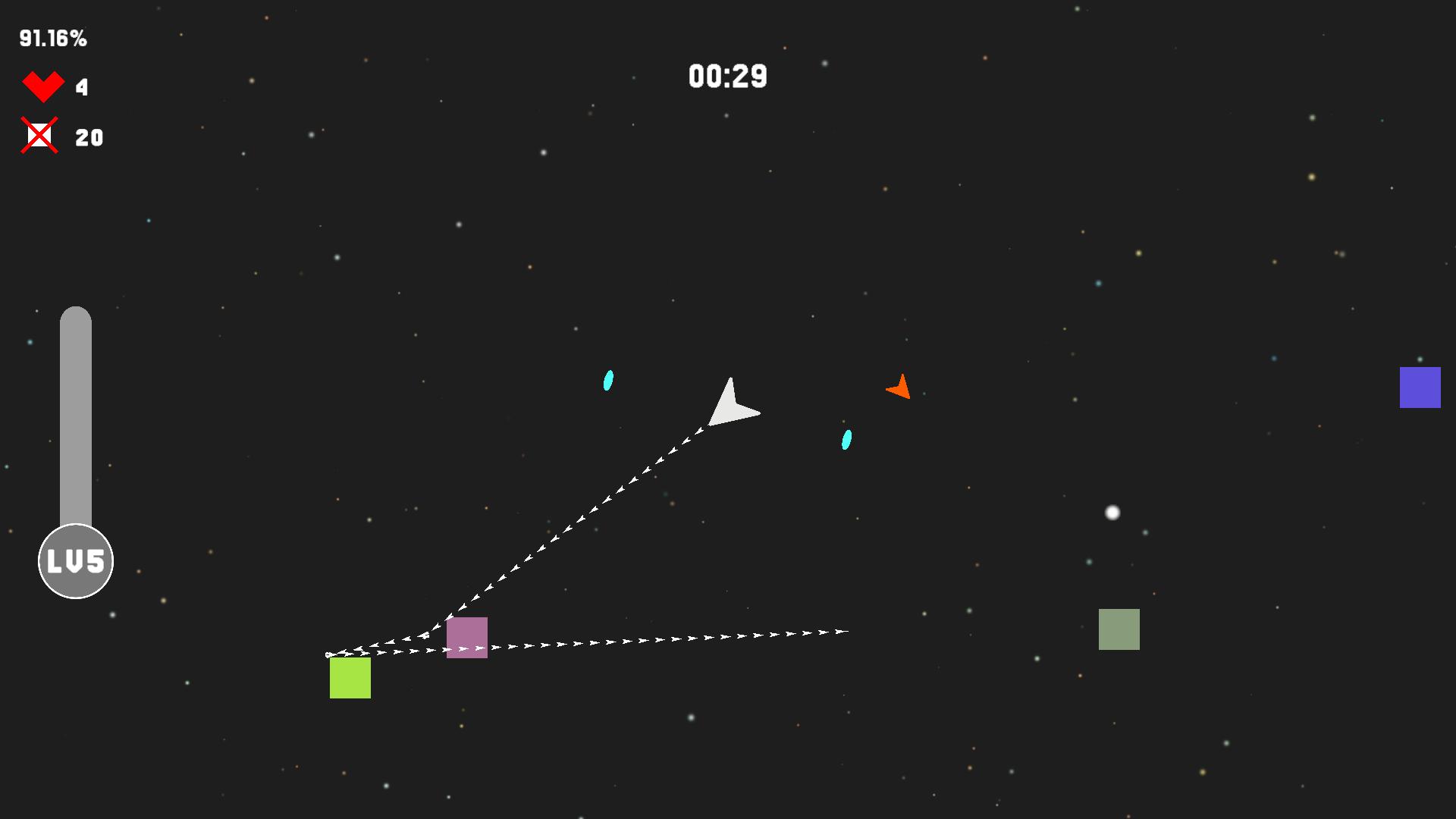Target the purple square

pos(1420,388)
